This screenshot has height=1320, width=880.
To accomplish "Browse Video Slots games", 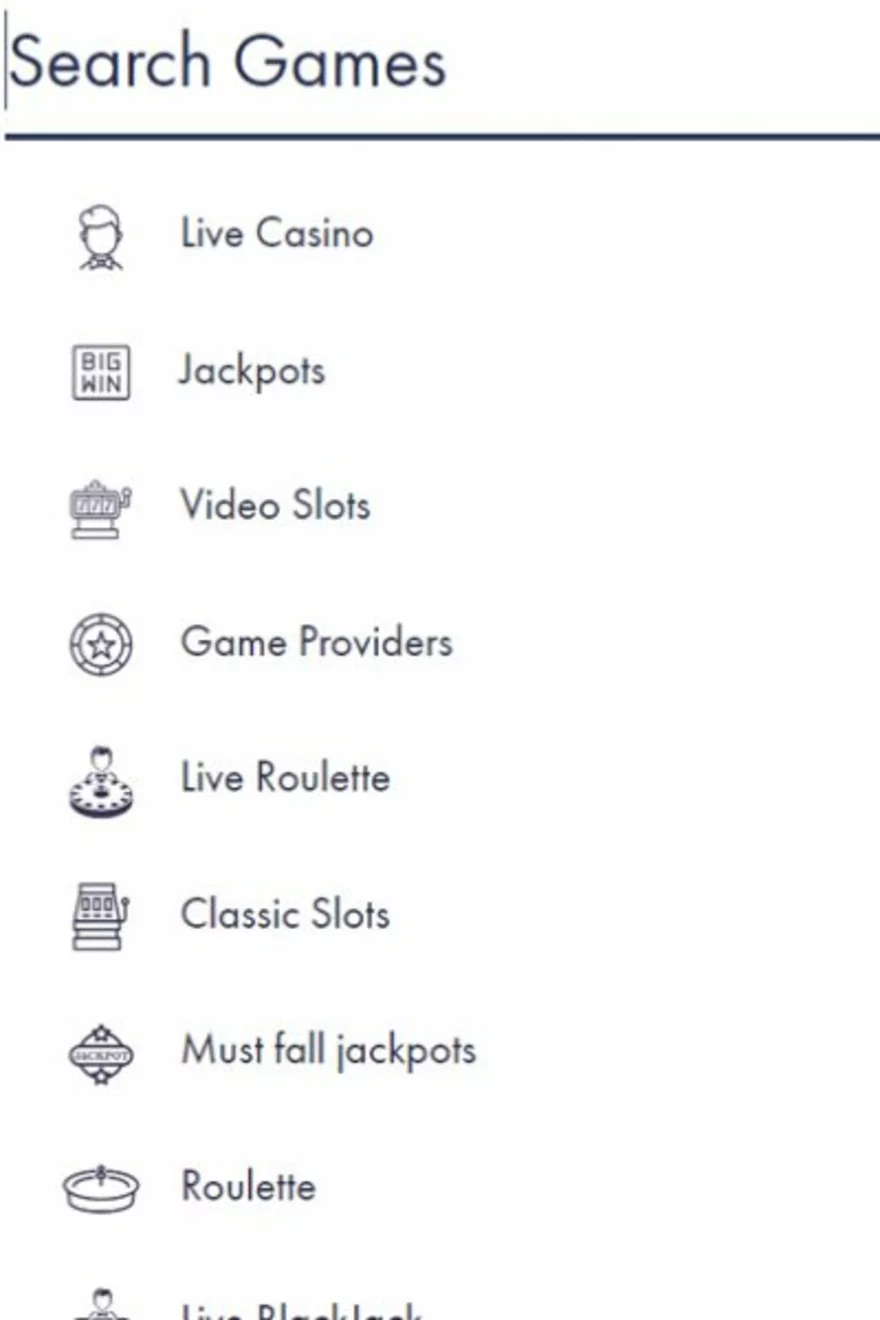I will pyautogui.click(x=275, y=505).
